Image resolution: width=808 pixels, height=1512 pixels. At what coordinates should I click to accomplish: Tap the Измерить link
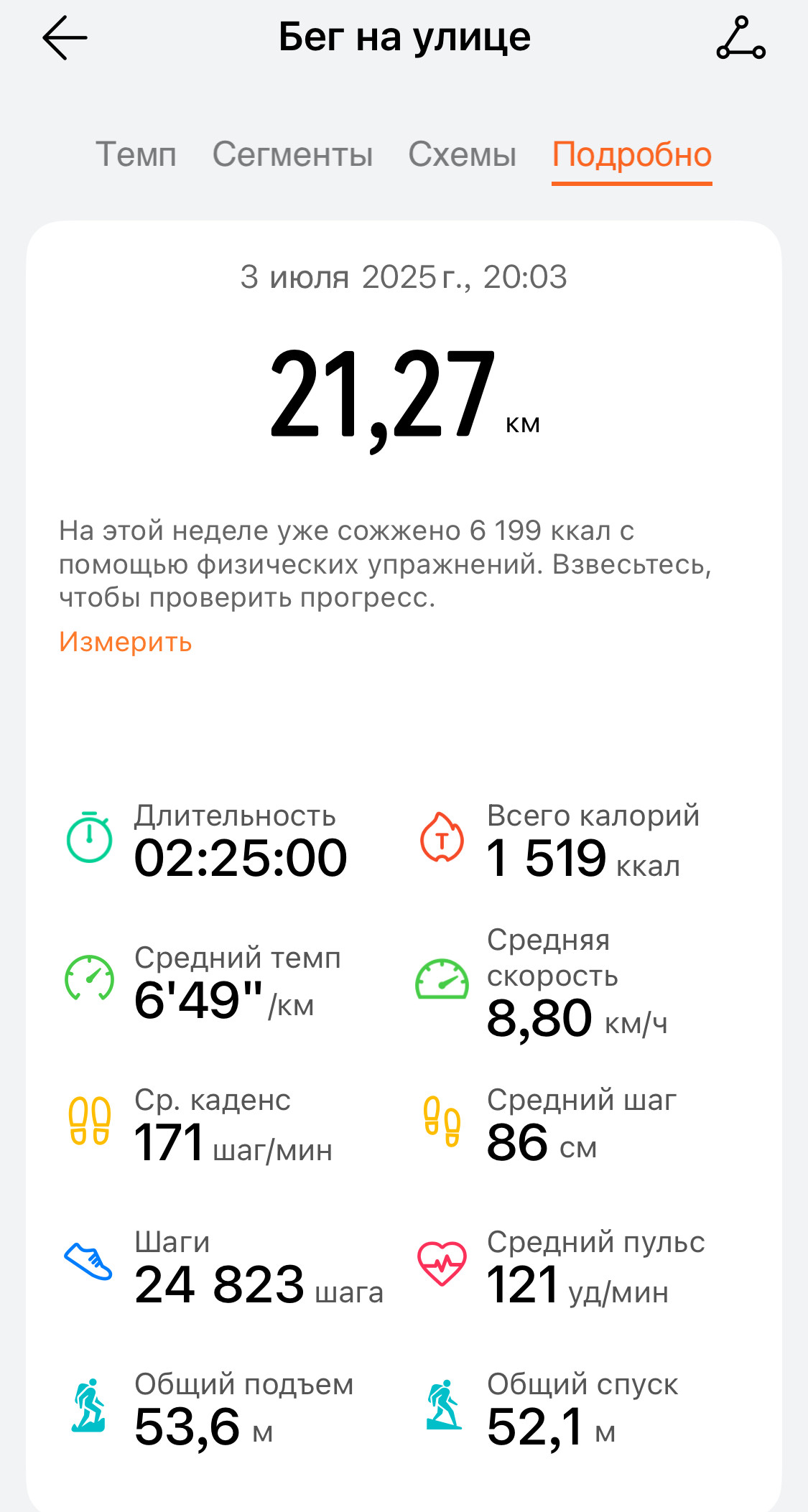coord(126,641)
